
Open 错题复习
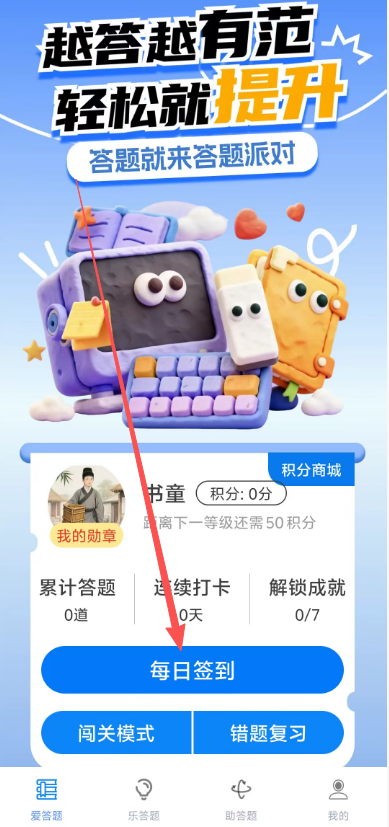click(268, 733)
